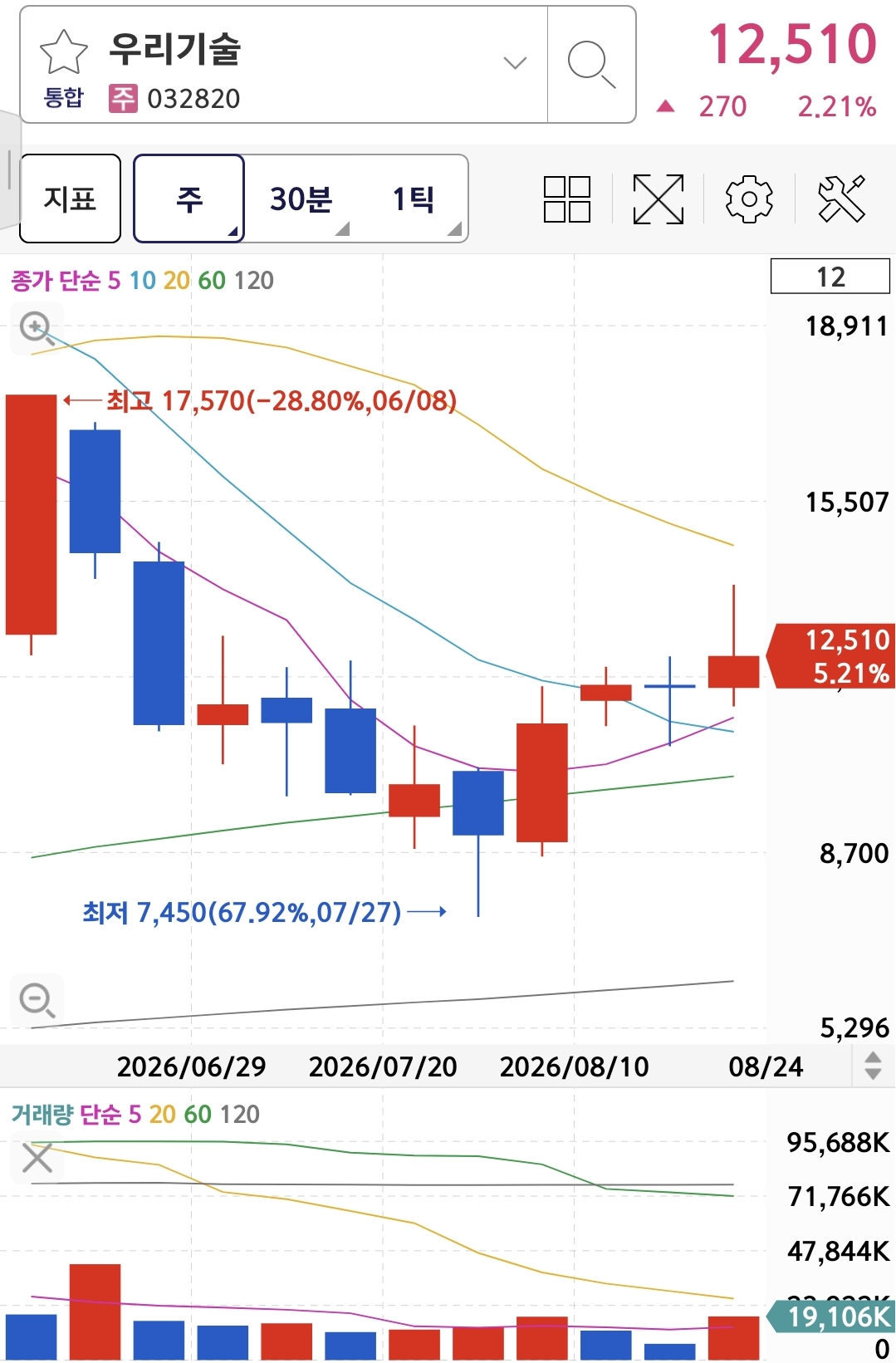Open stock search with the magnifier

[x=591, y=64]
